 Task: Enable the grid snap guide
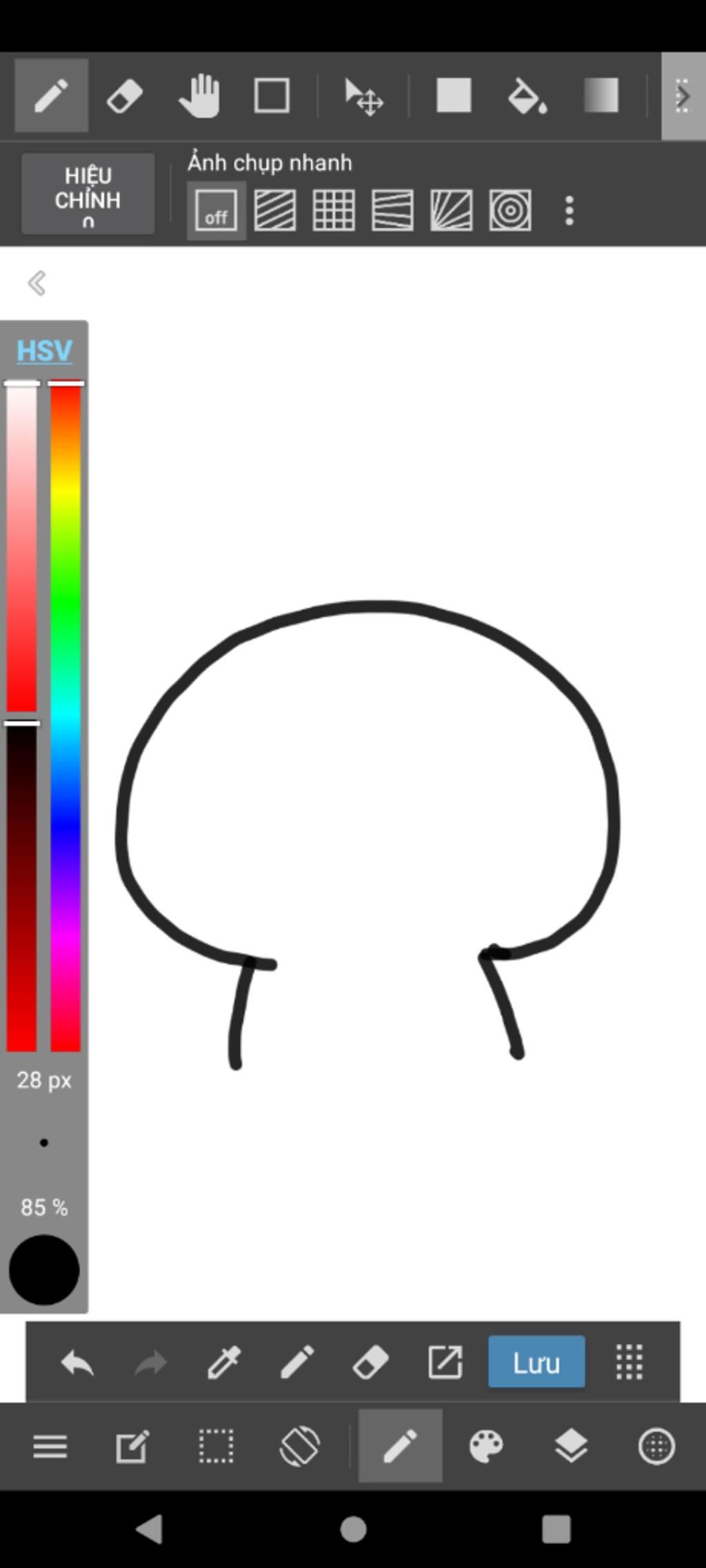coord(334,210)
